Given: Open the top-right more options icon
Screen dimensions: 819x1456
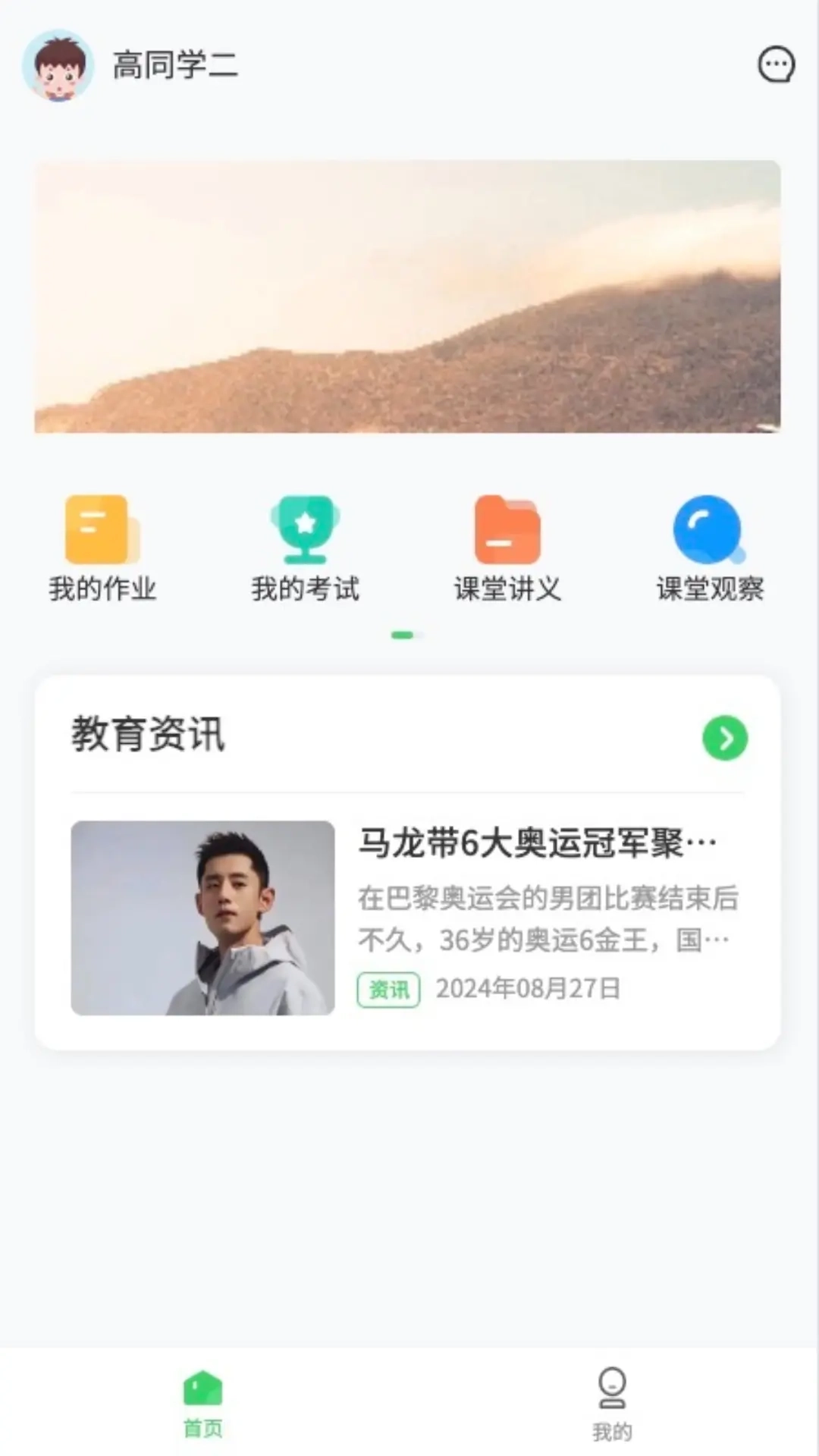Looking at the screenshot, I should [775, 66].
